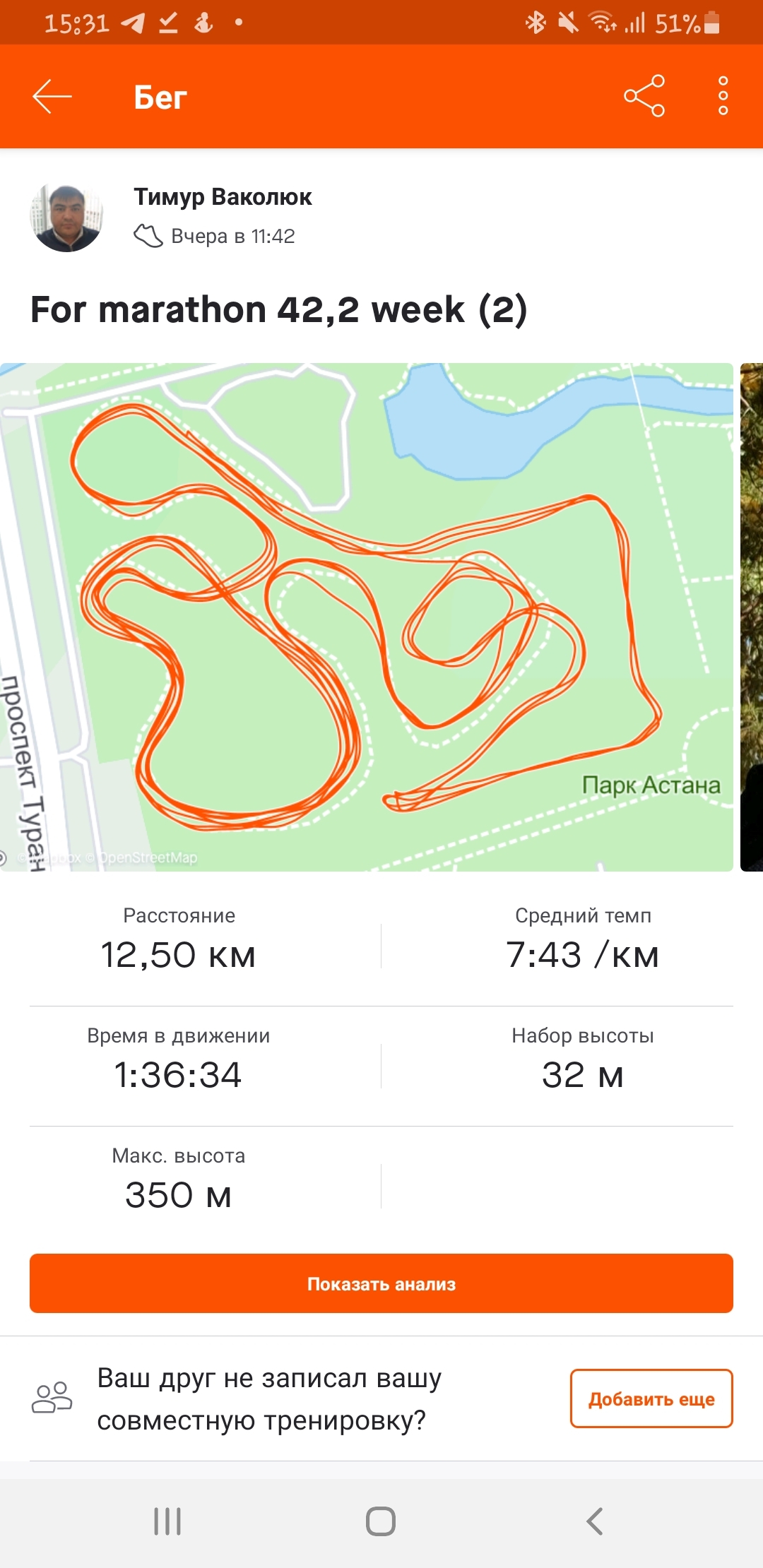Open the three-dot overflow menu
Viewport: 763px width, 1568px height.
click(x=723, y=96)
